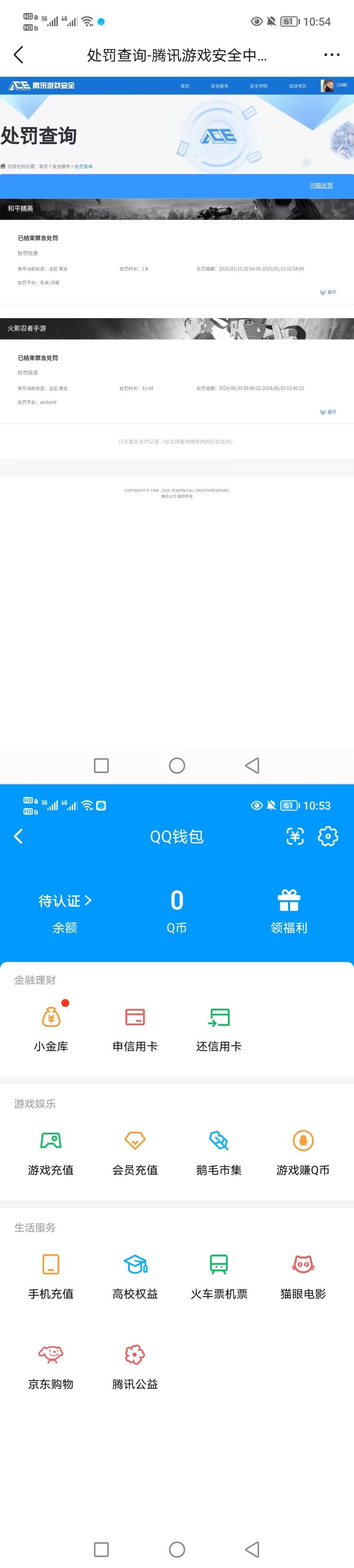Launch 京东购物
This screenshot has height=1568, width=354.
(51, 1365)
